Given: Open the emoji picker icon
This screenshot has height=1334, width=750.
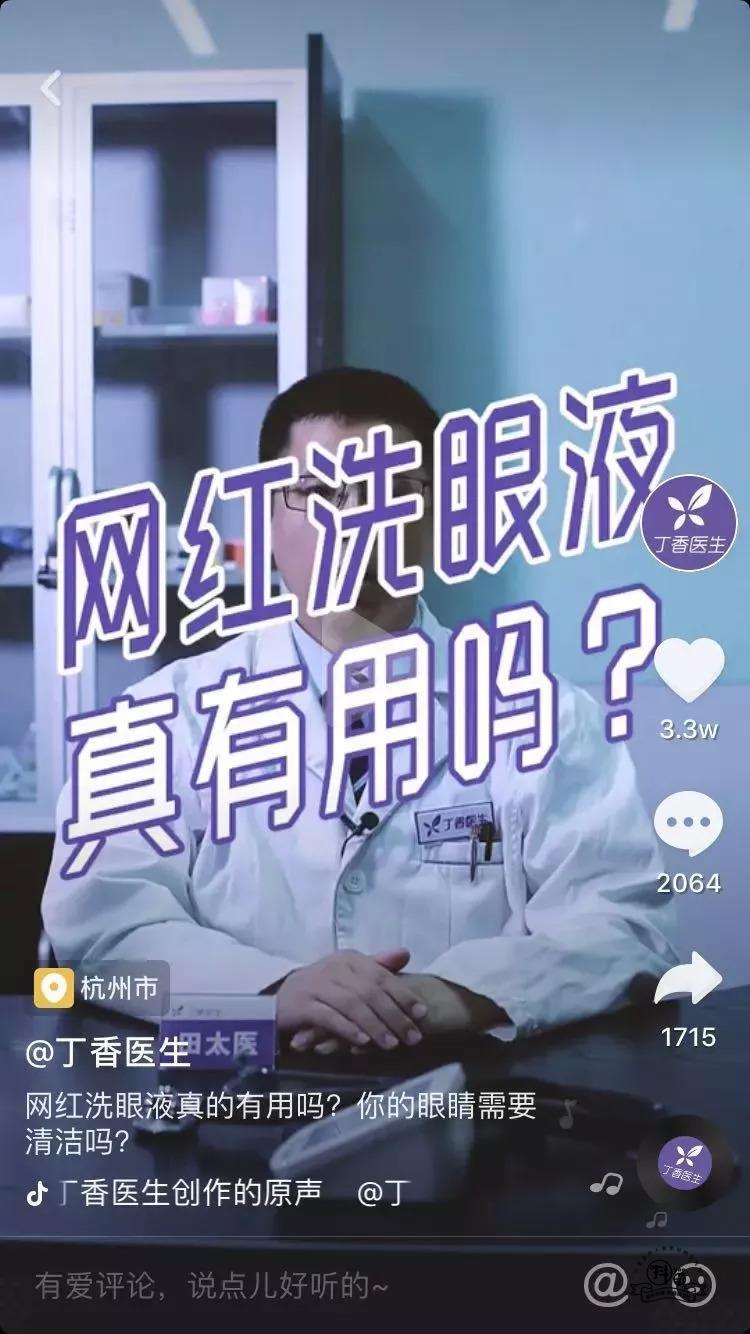Looking at the screenshot, I should pos(690,1283).
